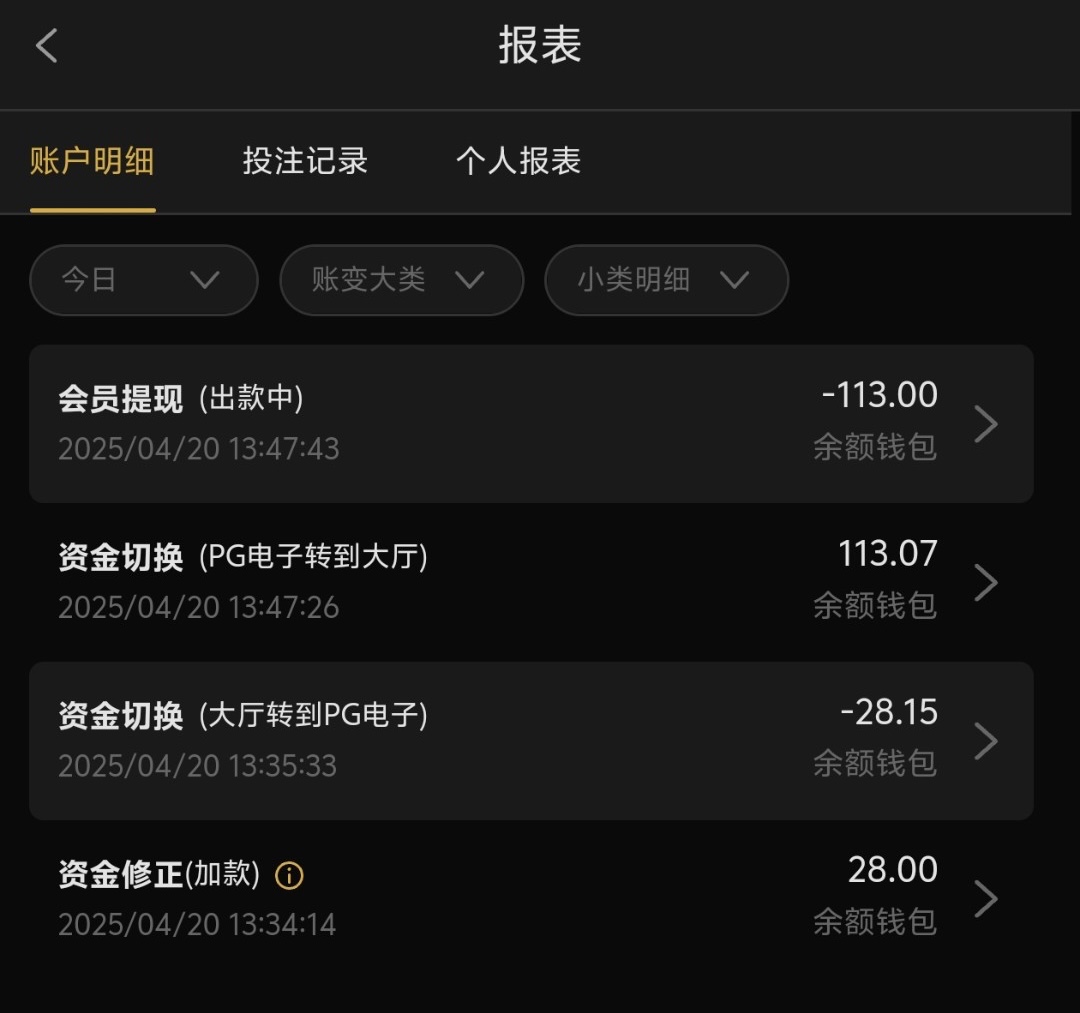
Task: Open the 会员提现 -113.00 record
Action: 530,423
